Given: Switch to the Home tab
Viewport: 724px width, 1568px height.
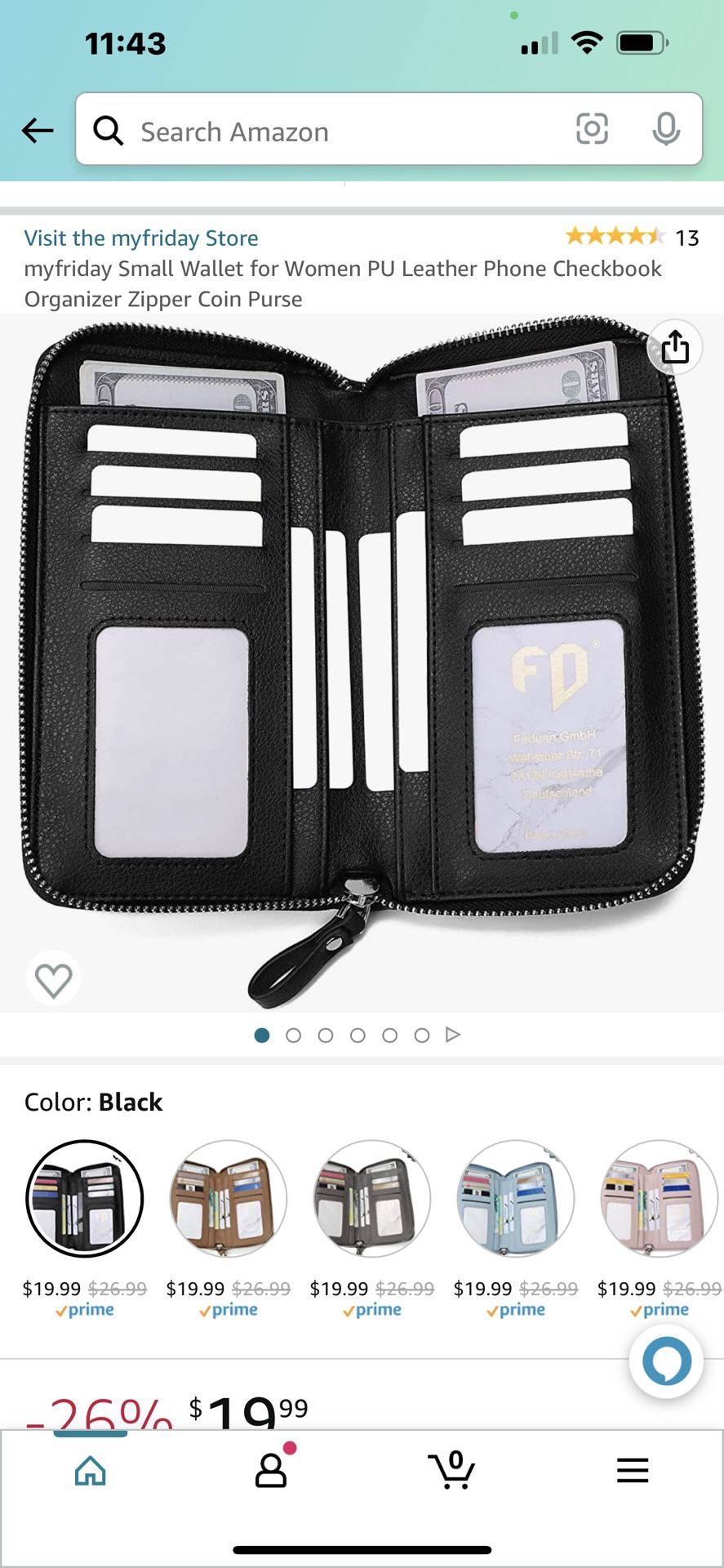Looking at the screenshot, I should (x=91, y=1471).
